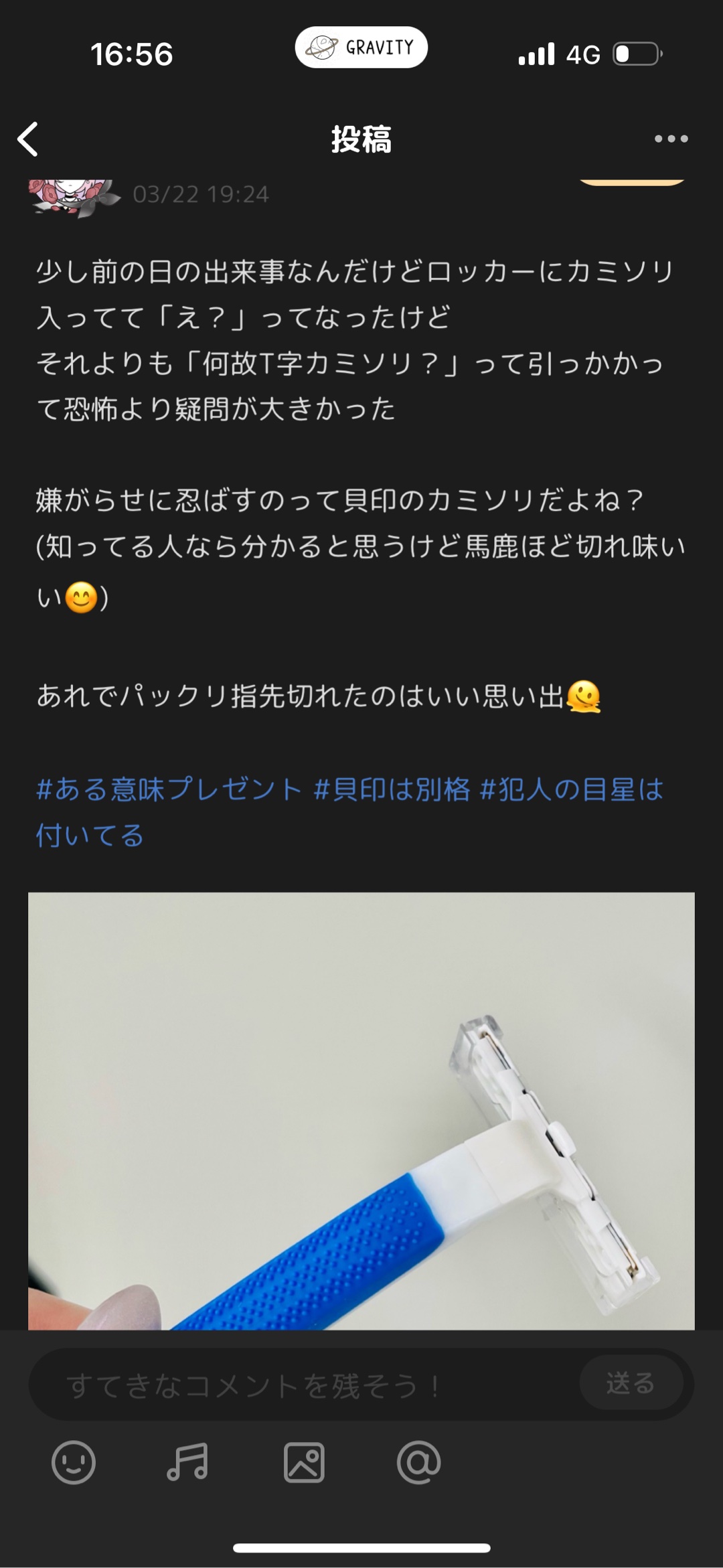Go back from the 投稿 screen

coord(28,139)
